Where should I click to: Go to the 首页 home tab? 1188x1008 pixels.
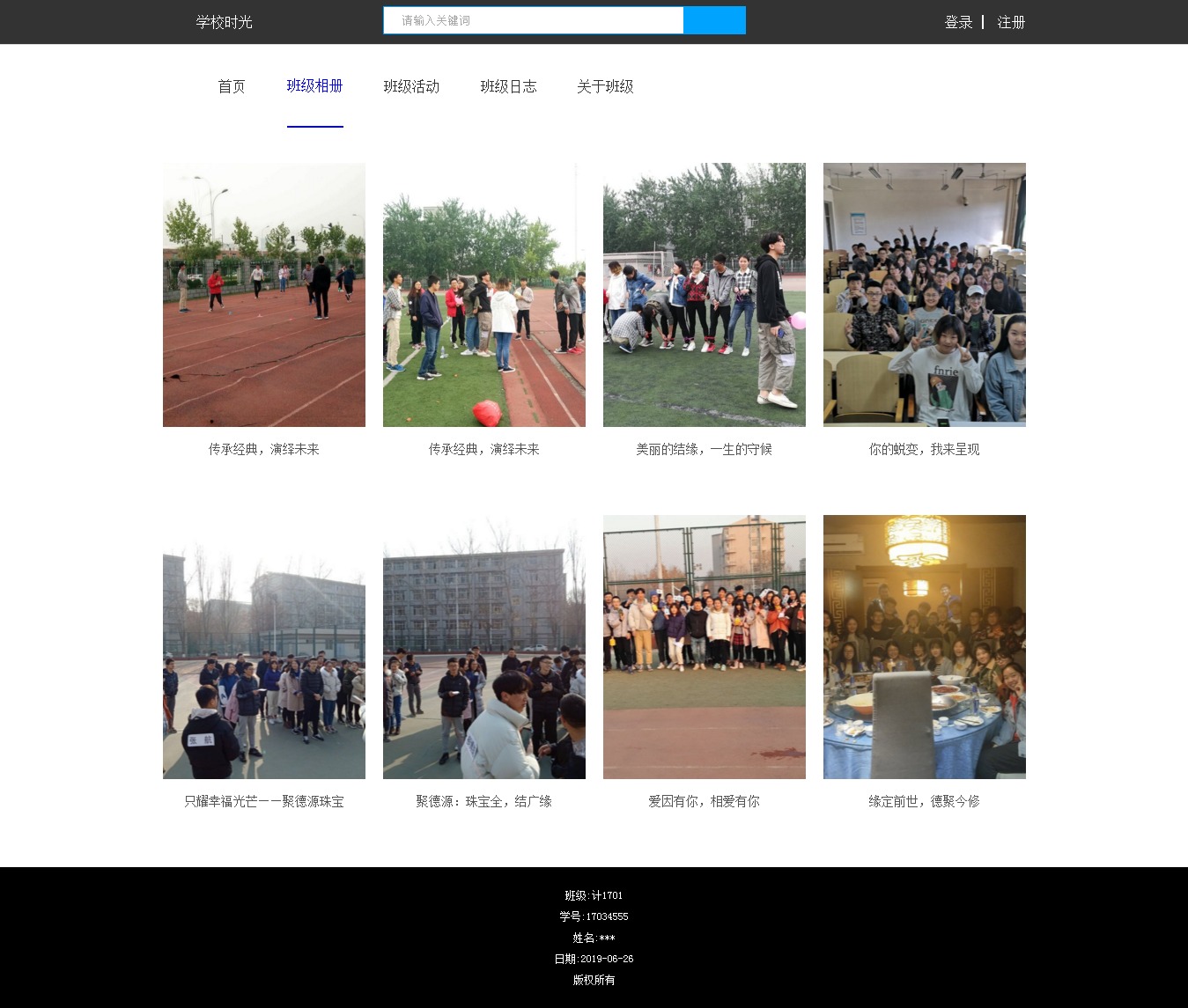(x=231, y=86)
